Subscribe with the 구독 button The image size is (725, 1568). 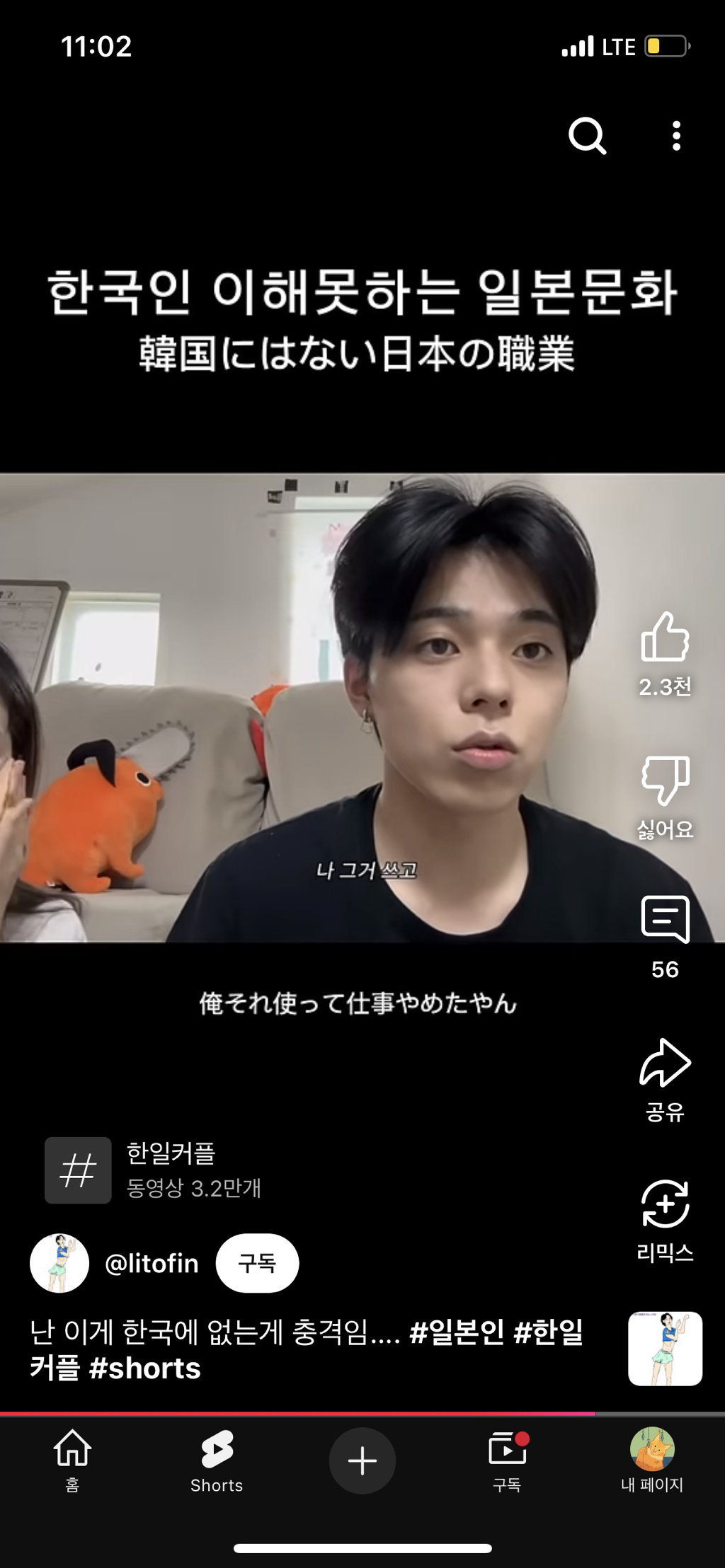[257, 1263]
